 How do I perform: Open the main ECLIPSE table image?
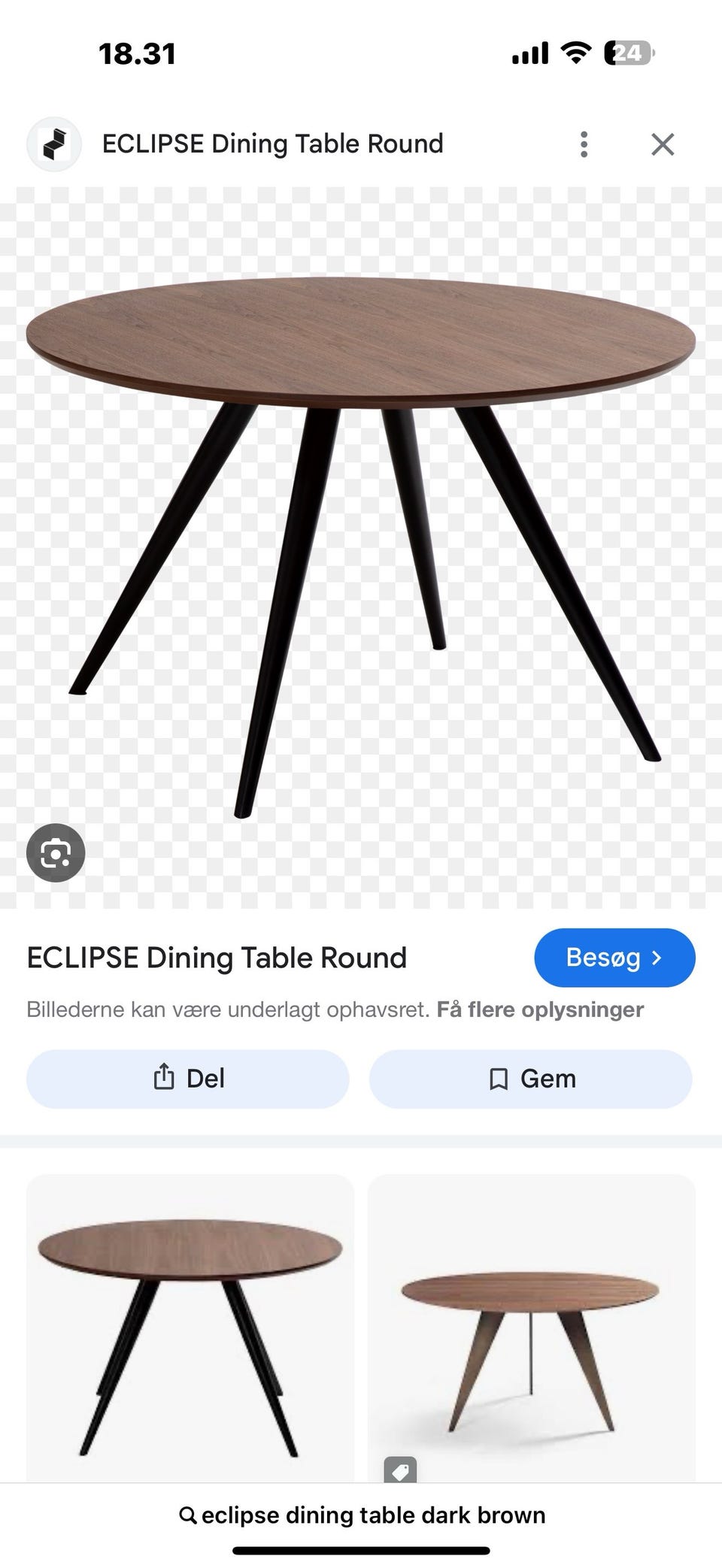tap(361, 526)
